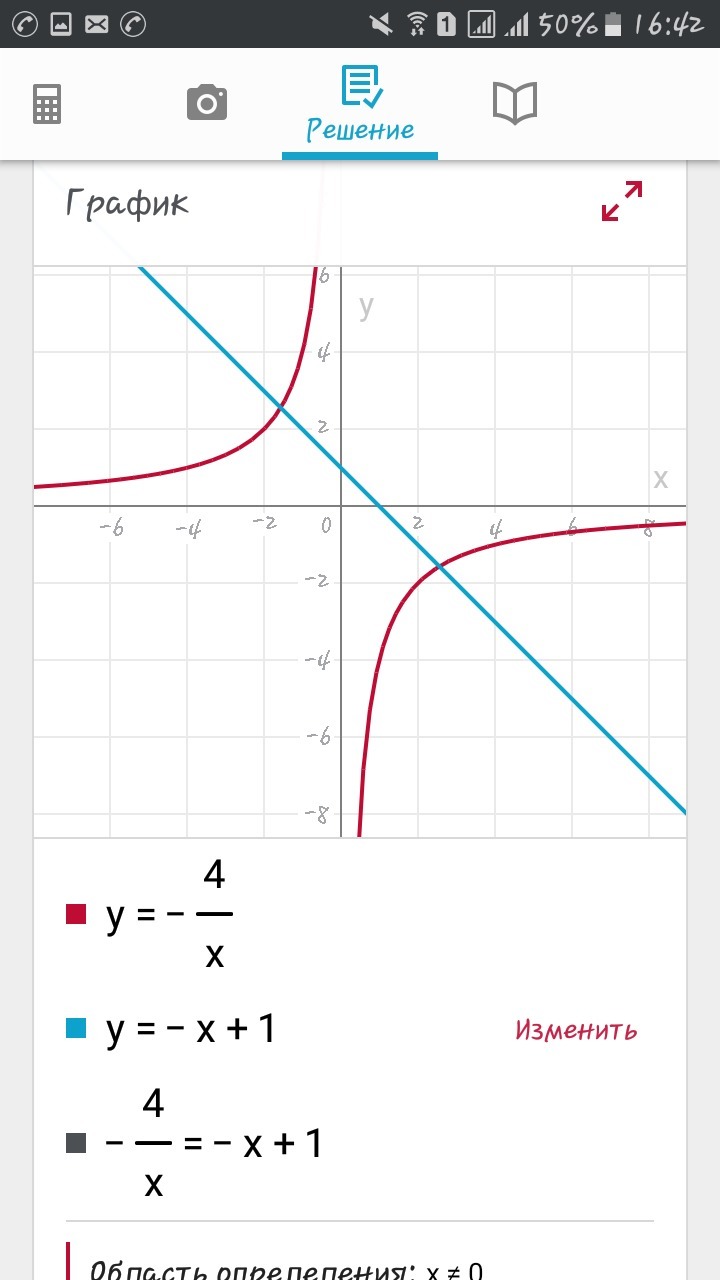This screenshot has height=1280, width=720.
Task: Select the Решение tab
Action: pos(360,105)
